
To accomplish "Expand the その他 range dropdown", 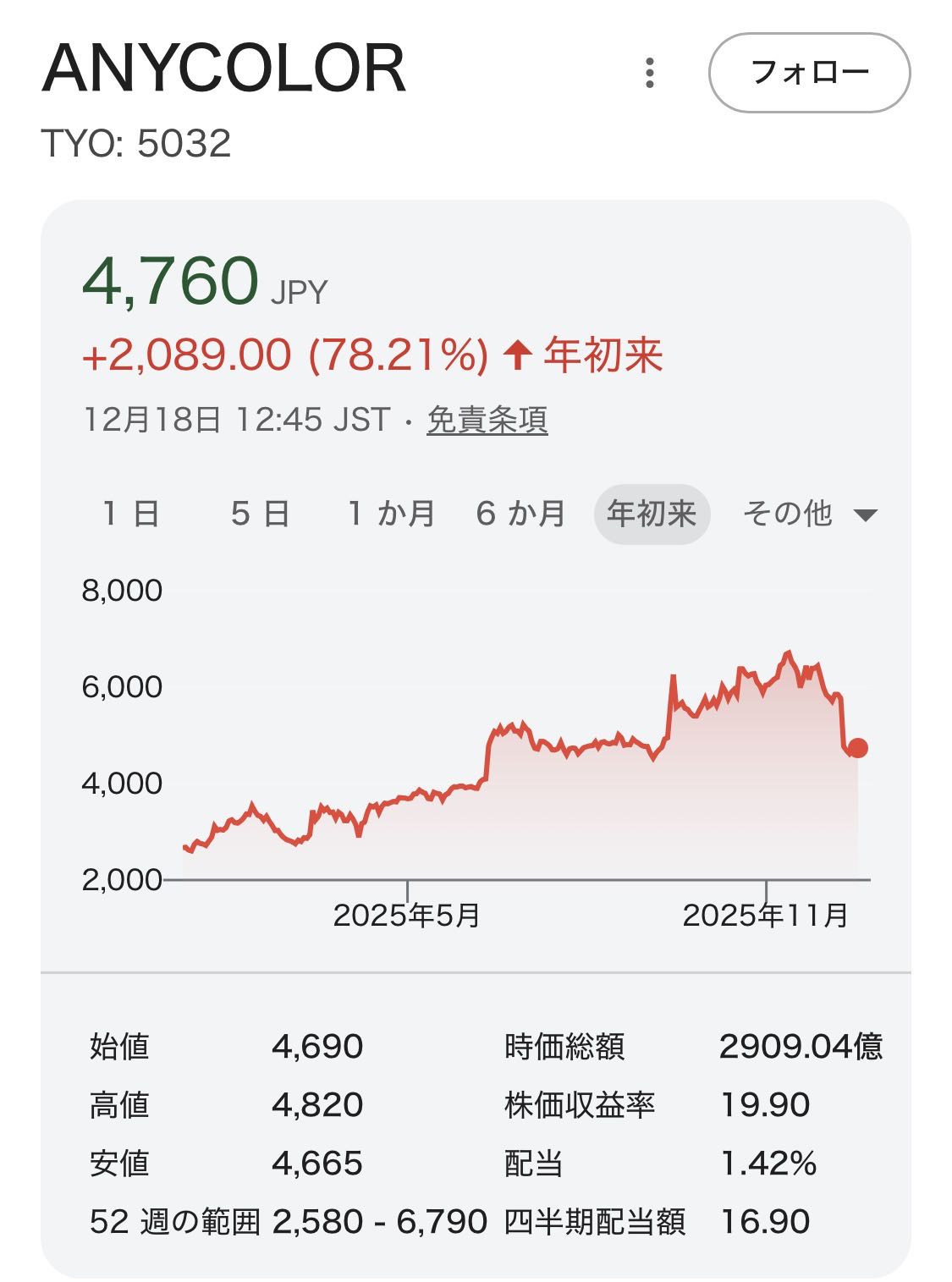I will point(809,514).
